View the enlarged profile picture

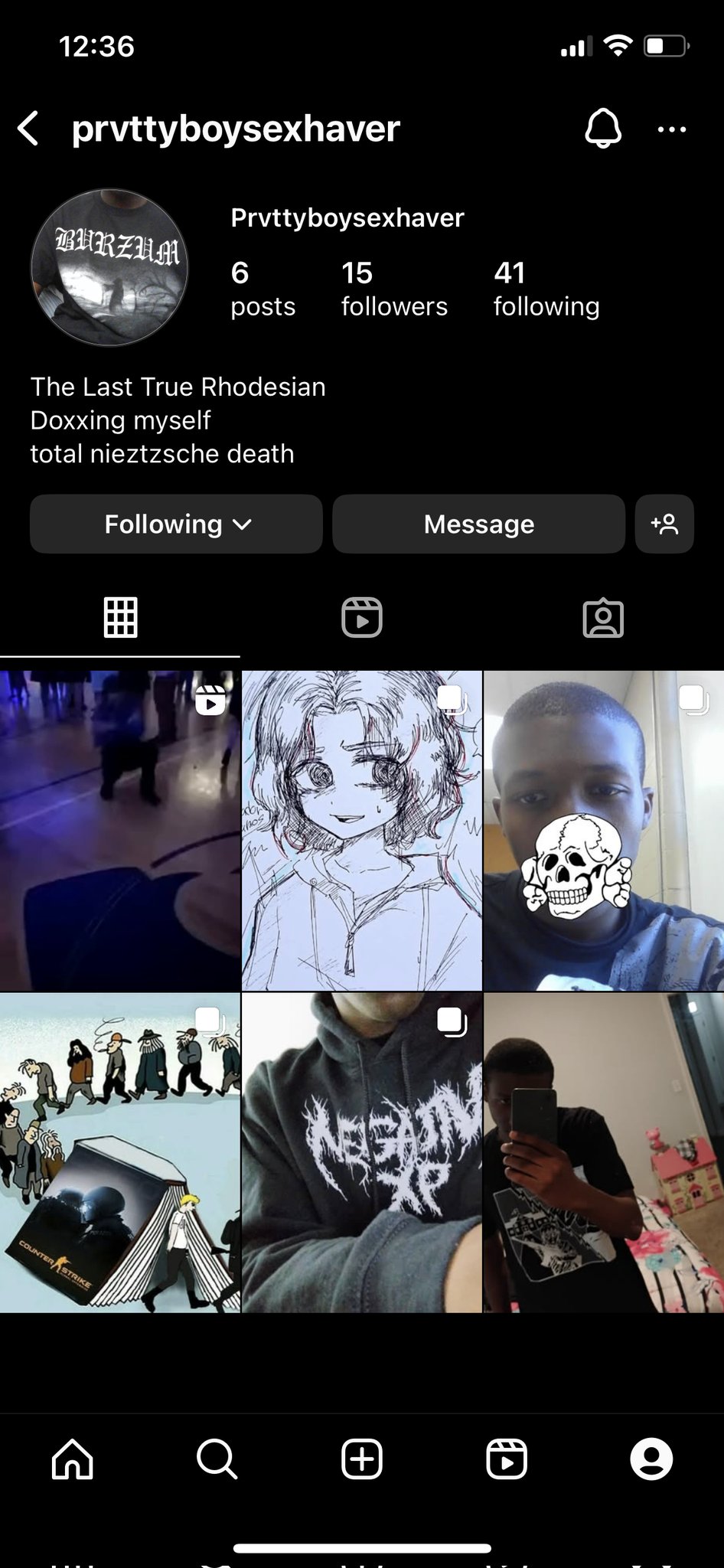pos(109,267)
